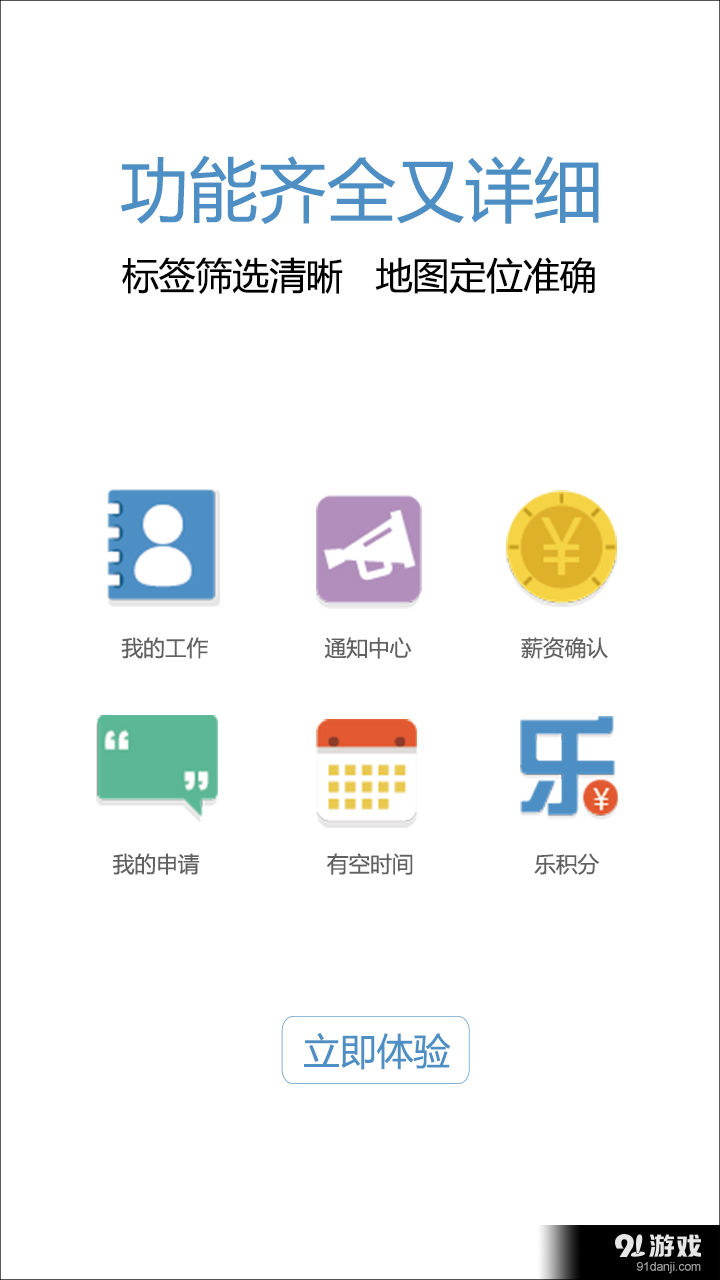Tap the purple speaker notification icon

click(370, 550)
